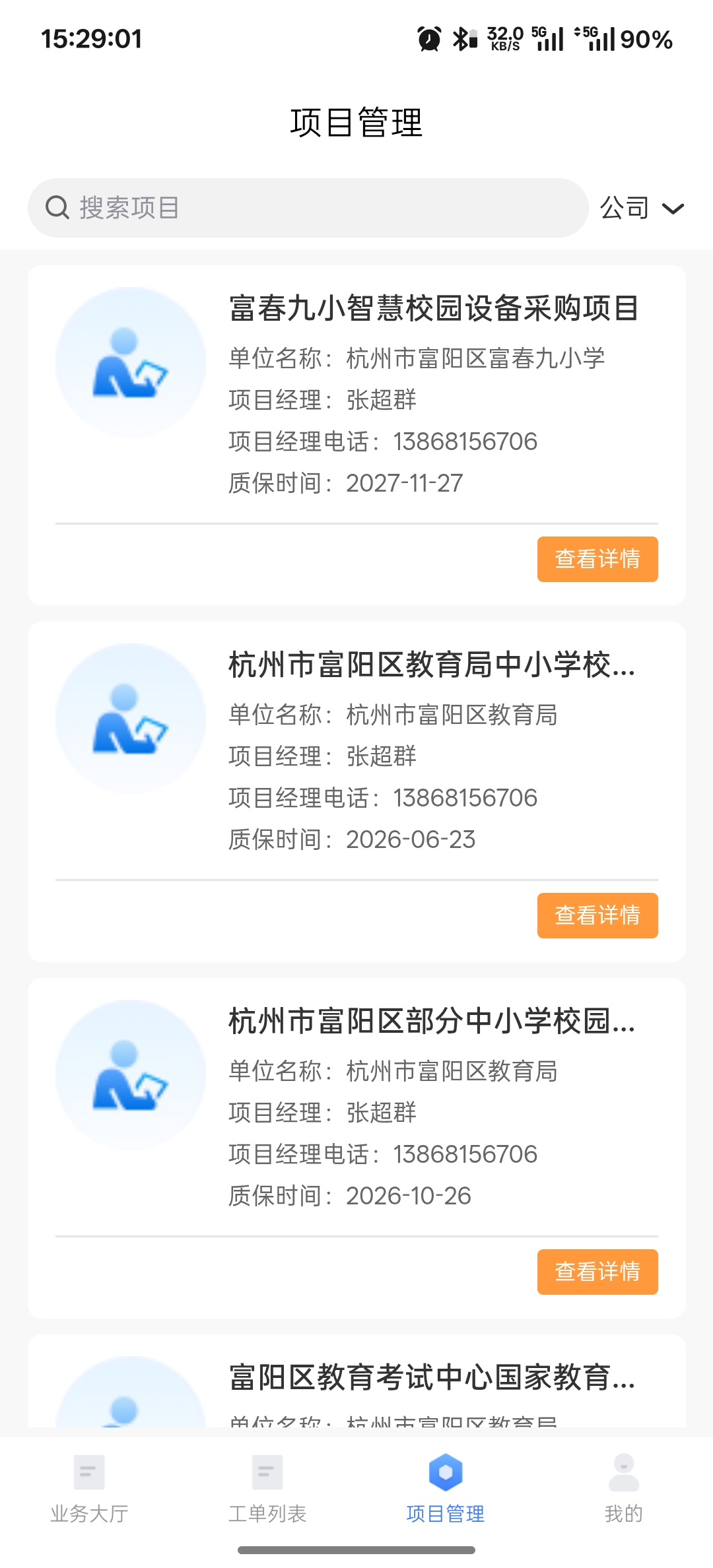Select the 工单列表 tab icon

(x=267, y=1473)
